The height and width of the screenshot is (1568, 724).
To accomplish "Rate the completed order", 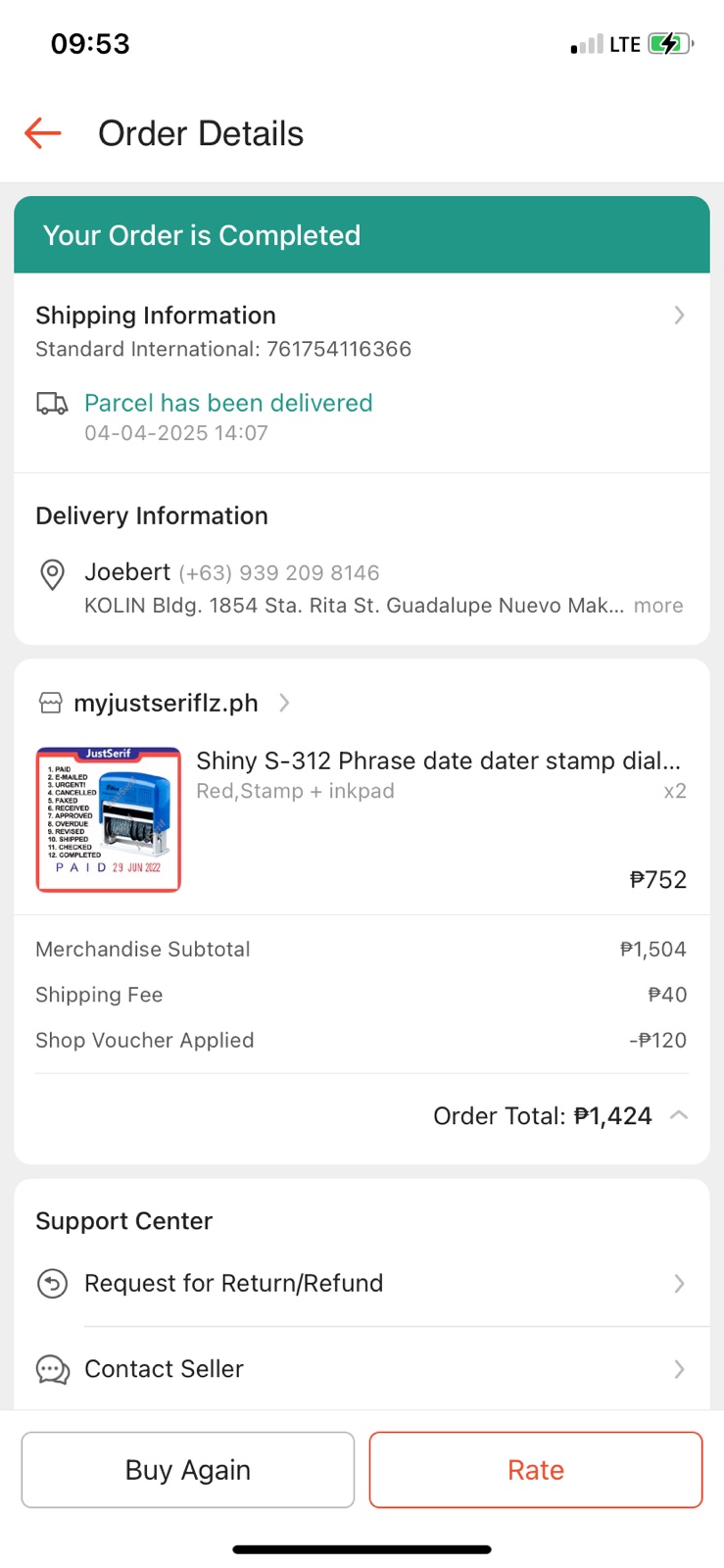I will (535, 1469).
